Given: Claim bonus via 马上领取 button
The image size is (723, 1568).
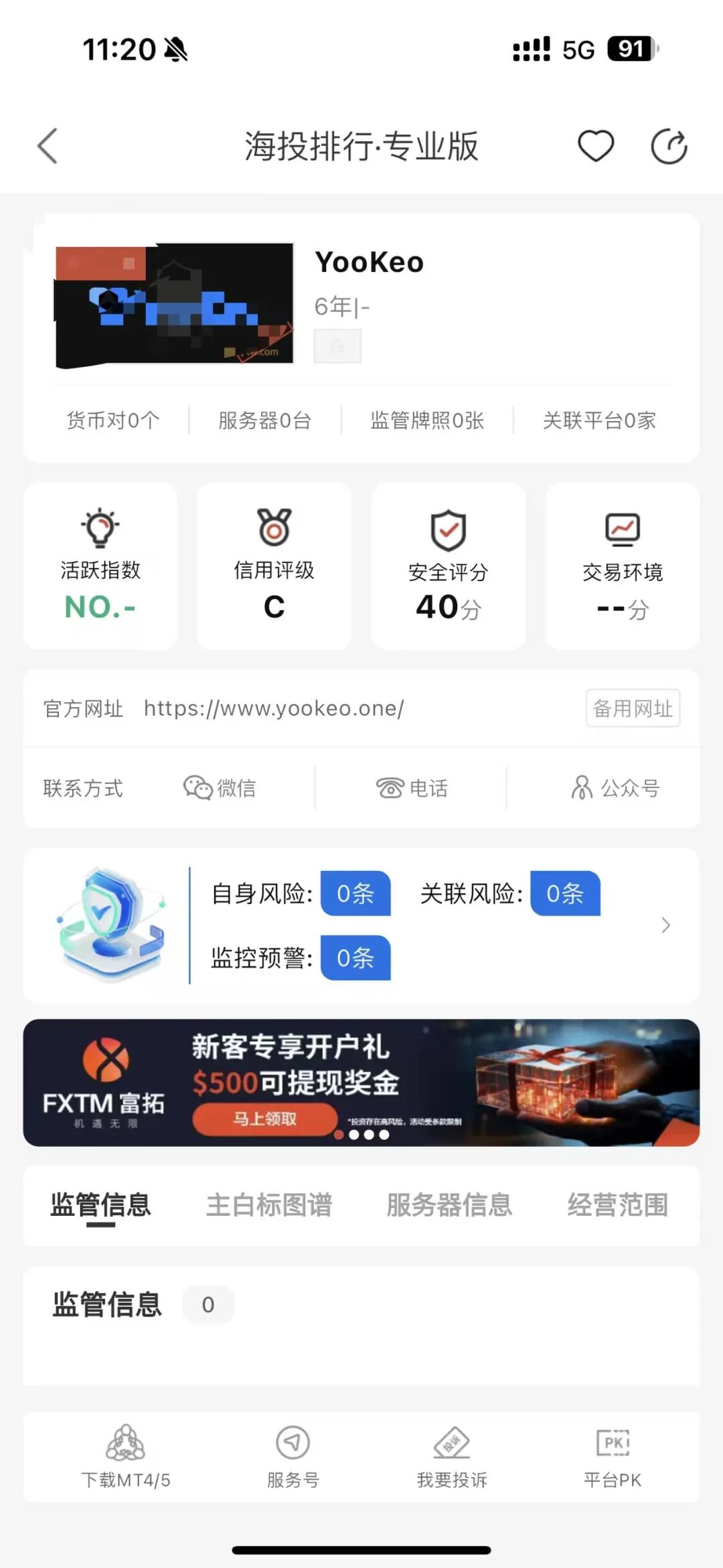Looking at the screenshot, I should 264,1119.
